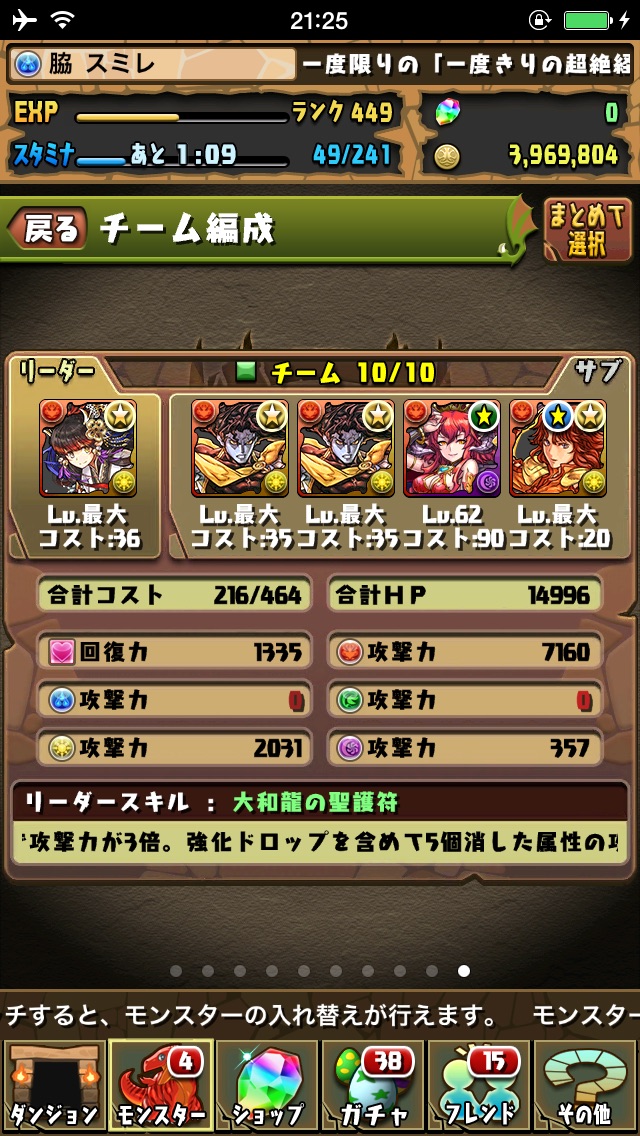Image resolution: width=640 pixels, height=1136 pixels.
Task: Select the cost 20 sub monster
Action: pos(557,448)
